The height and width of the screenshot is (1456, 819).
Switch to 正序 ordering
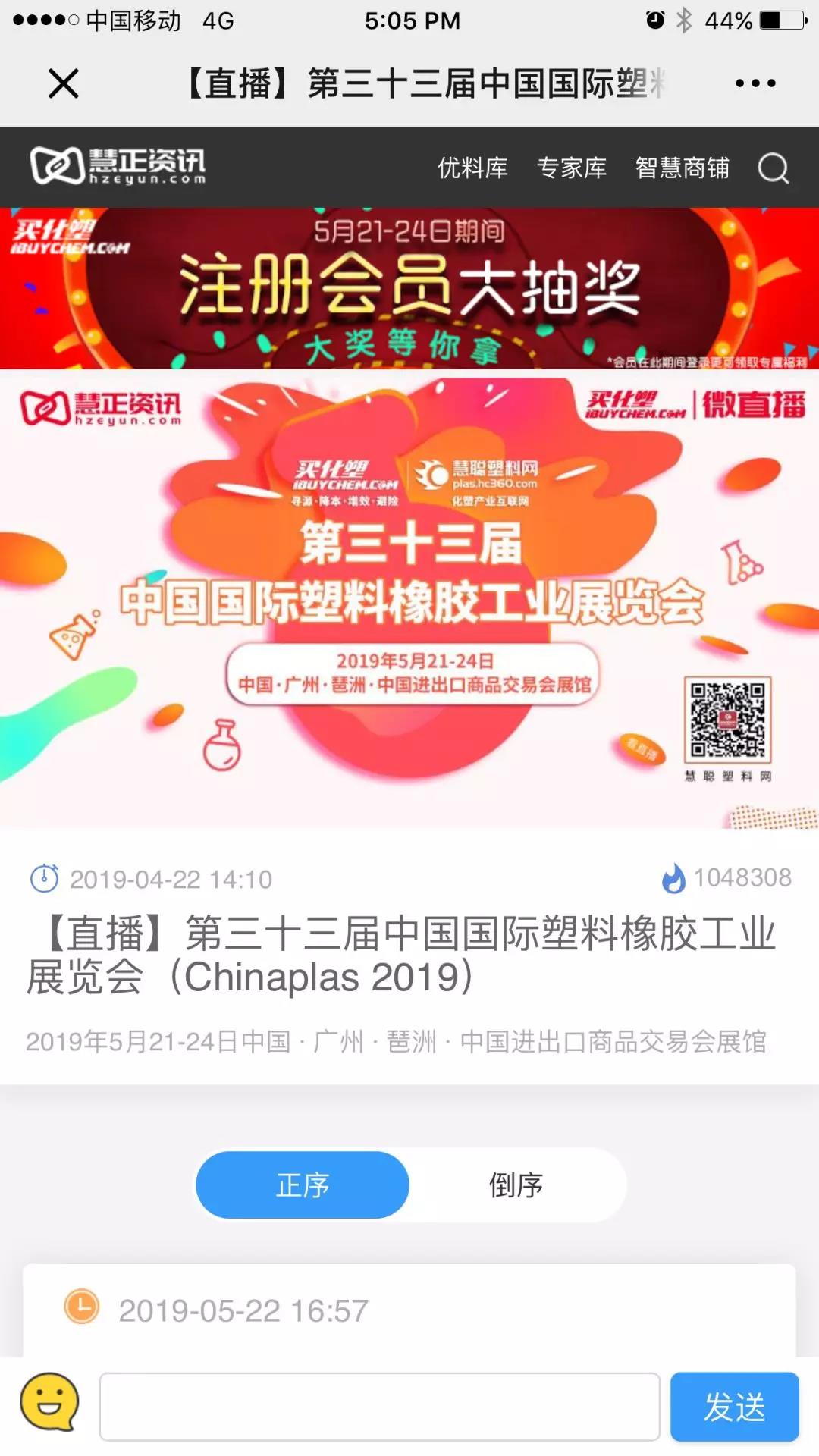click(x=303, y=1185)
